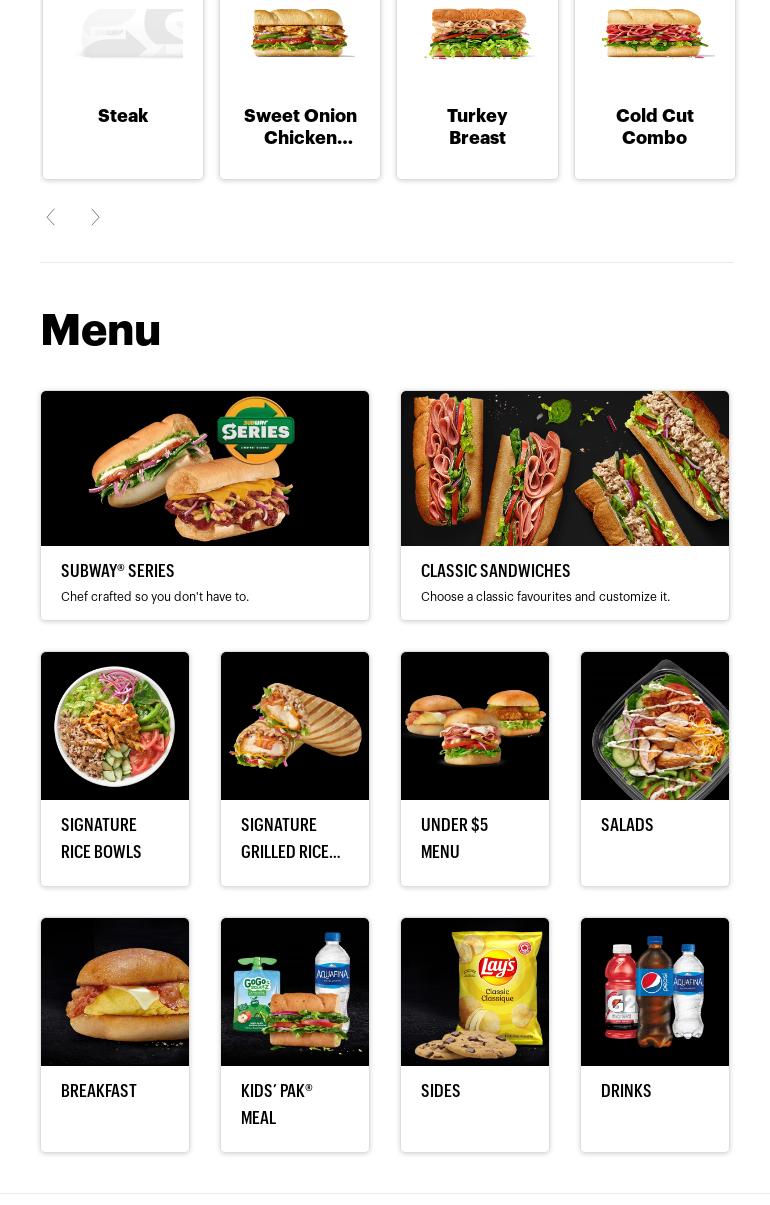Click the carousel next arrow
Screen dimensions: 770x1205
tap(95, 217)
